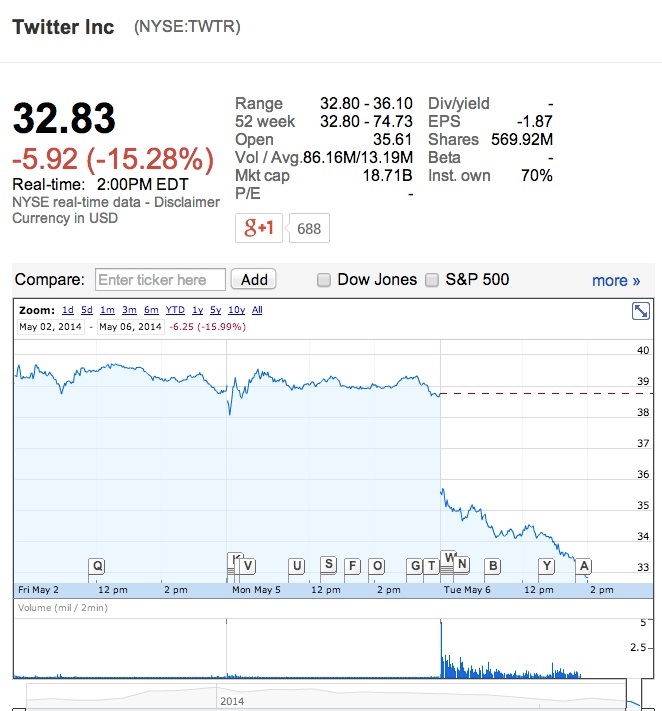Zoom chart to 1y
Viewport: 662px width, 711px height.
tap(197, 310)
